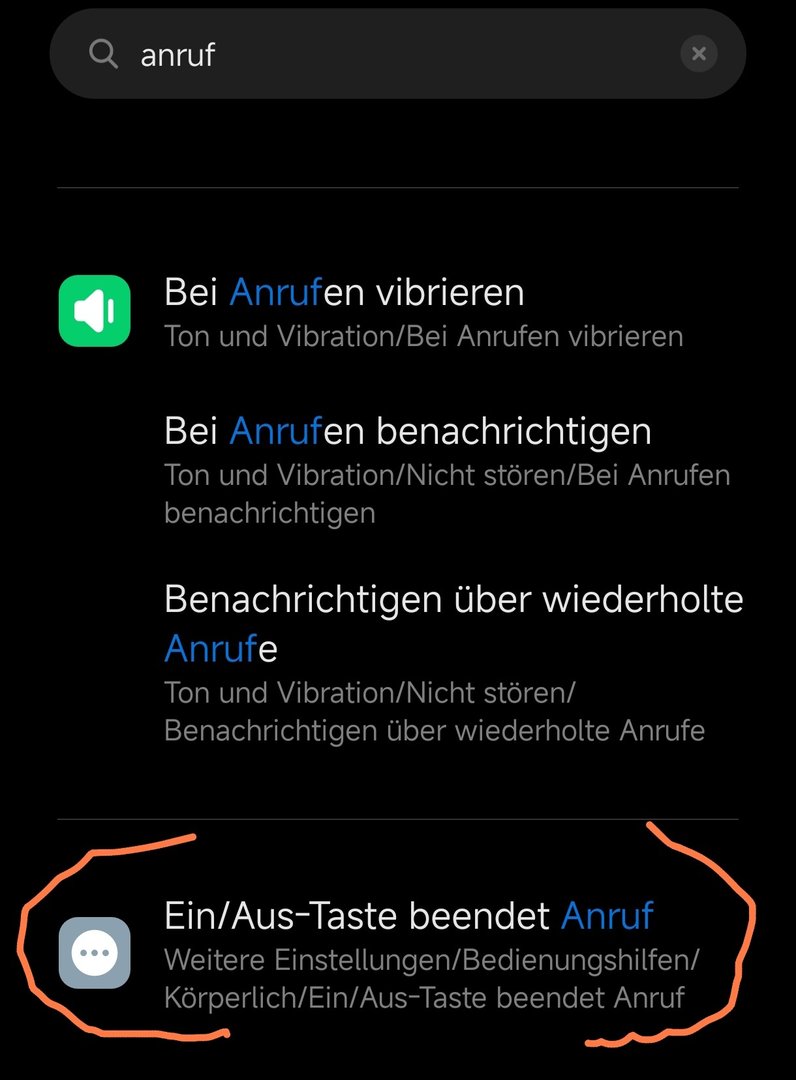This screenshot has height=1080, width=796.
Task: Open "Ein/Aus-Taste beendet Anruf" result
Action: (x=420, y=952)
